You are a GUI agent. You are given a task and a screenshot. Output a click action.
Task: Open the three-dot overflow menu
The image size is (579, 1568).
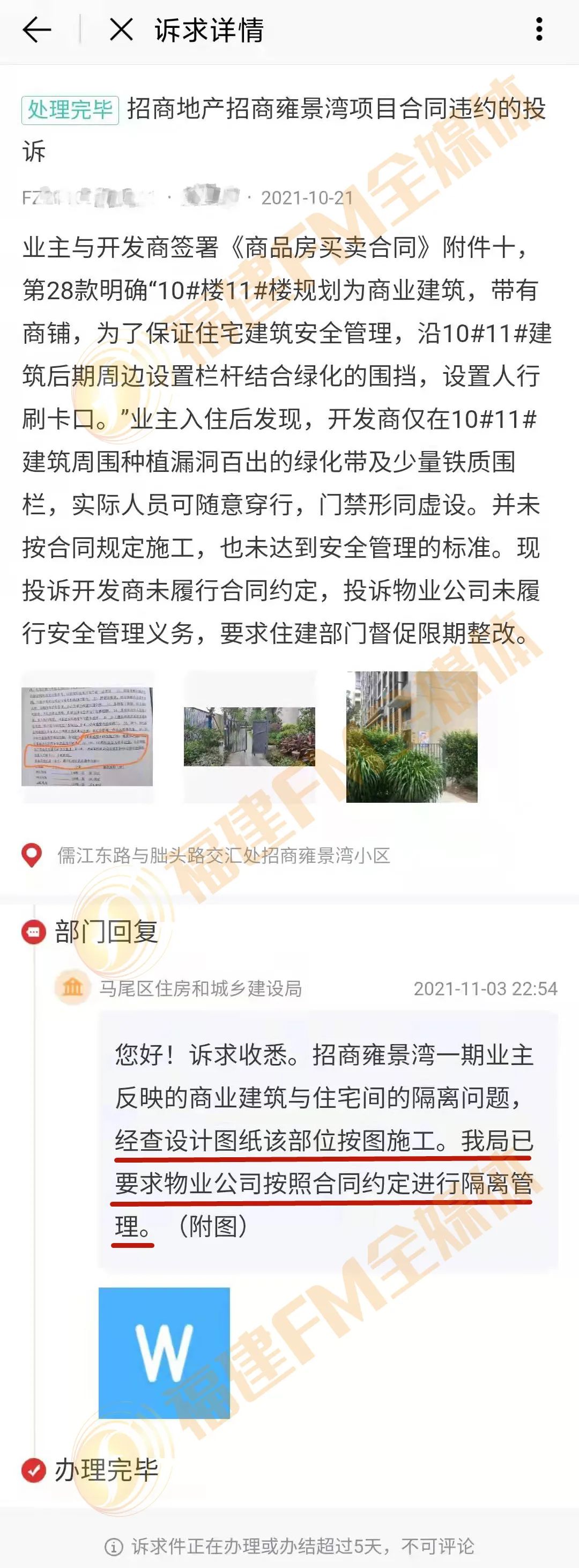tap(539, 30)
